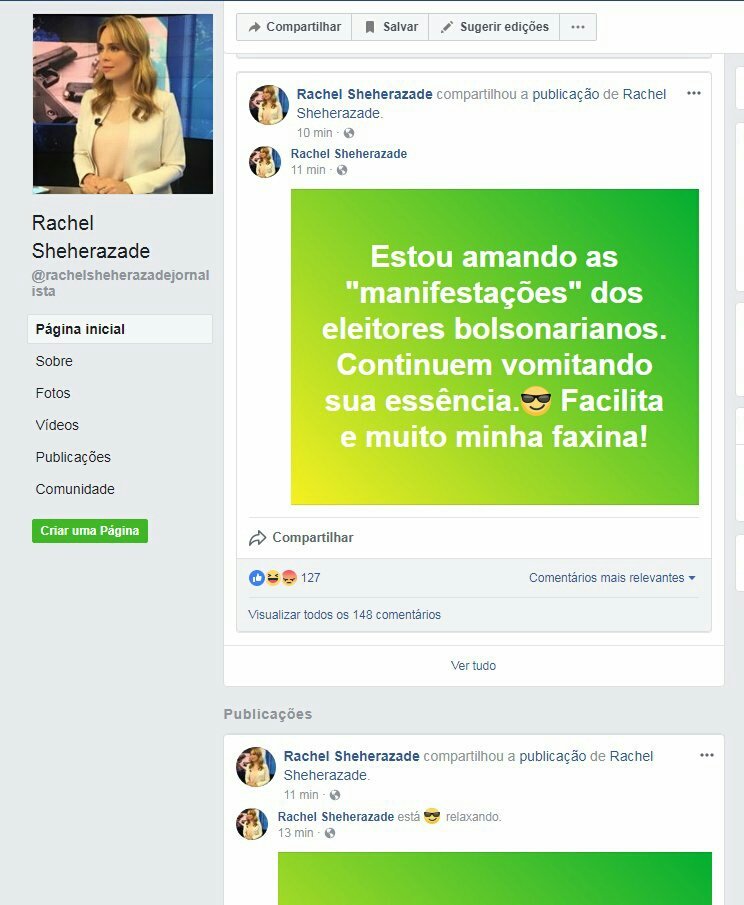744x905 pixels.
Task: Expand Comentários mais relevantes dropdown
Action: coord(612,577)
